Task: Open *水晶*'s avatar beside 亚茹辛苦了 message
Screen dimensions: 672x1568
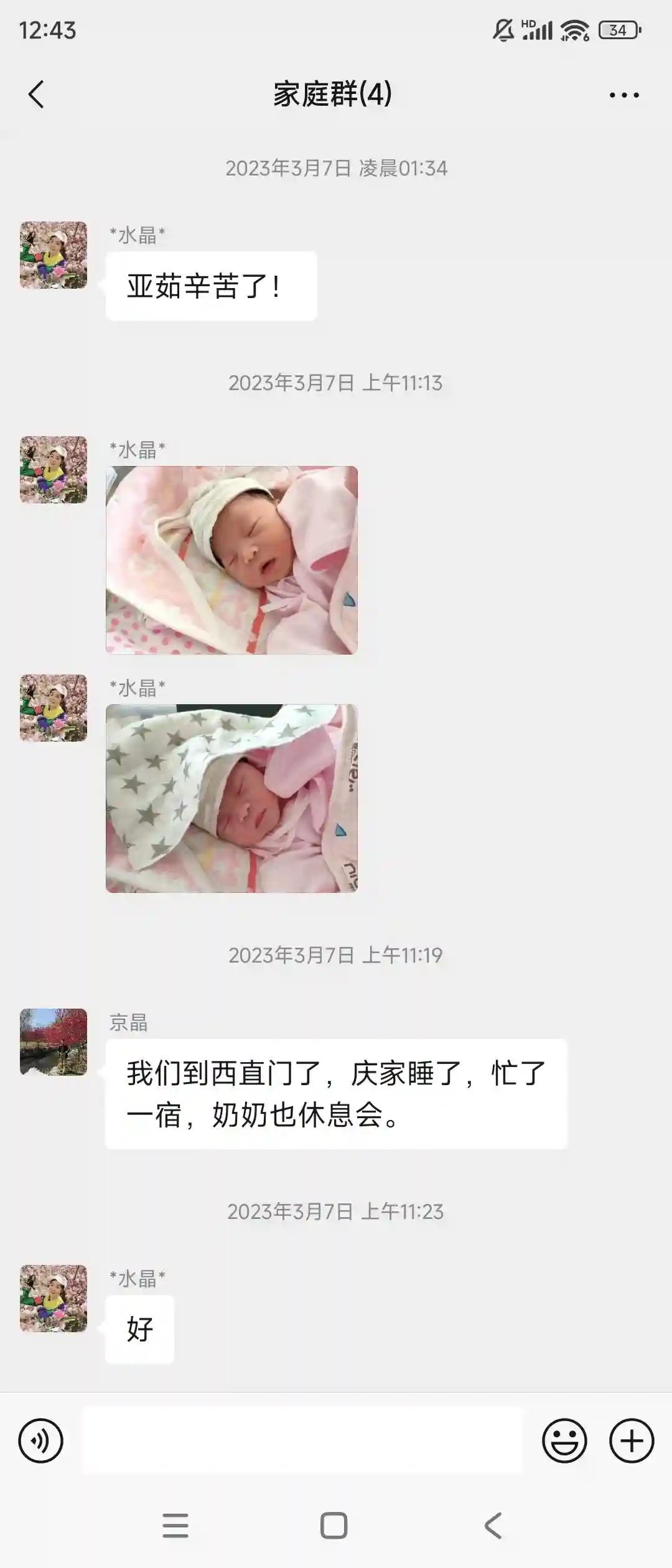Action: [54, 255]
